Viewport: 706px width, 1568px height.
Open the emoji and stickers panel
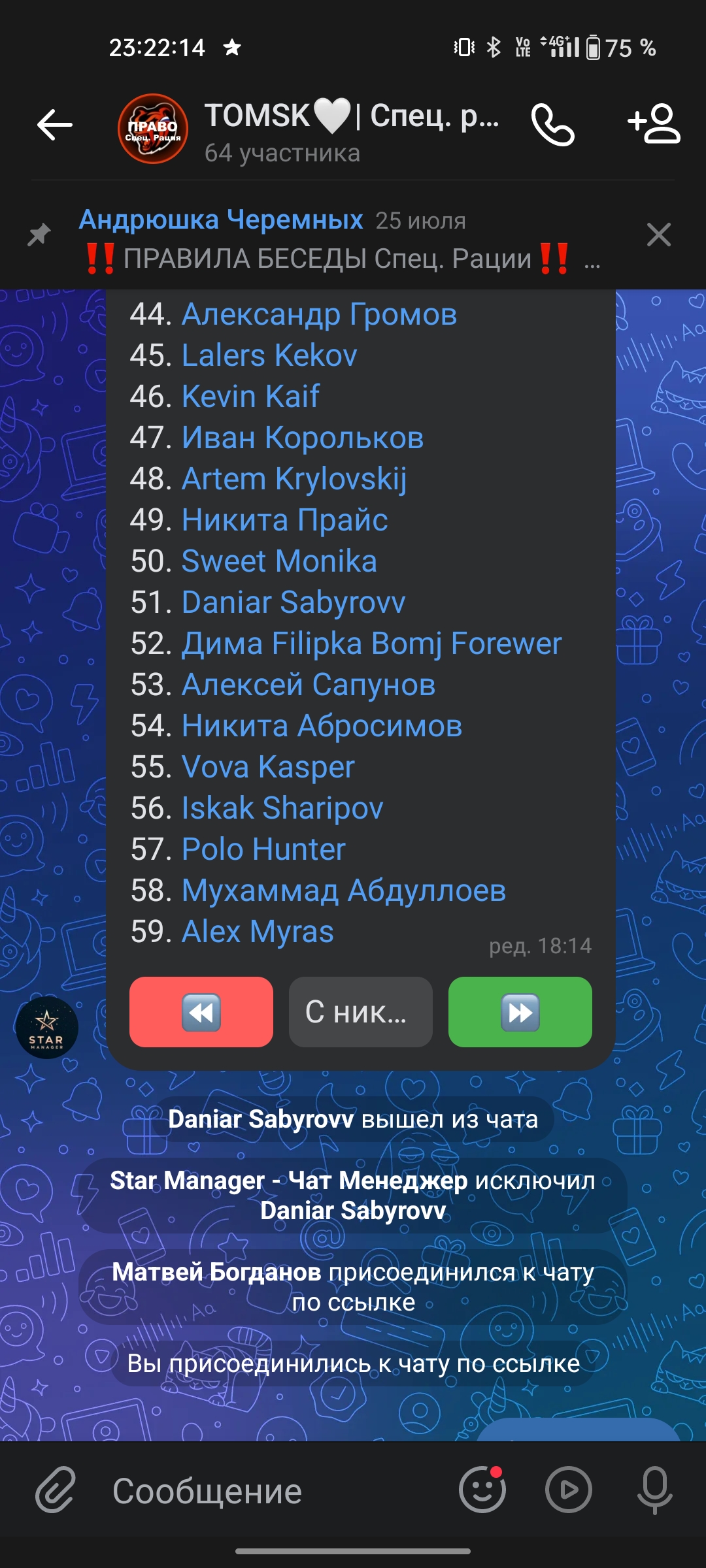click(482, 1490)
